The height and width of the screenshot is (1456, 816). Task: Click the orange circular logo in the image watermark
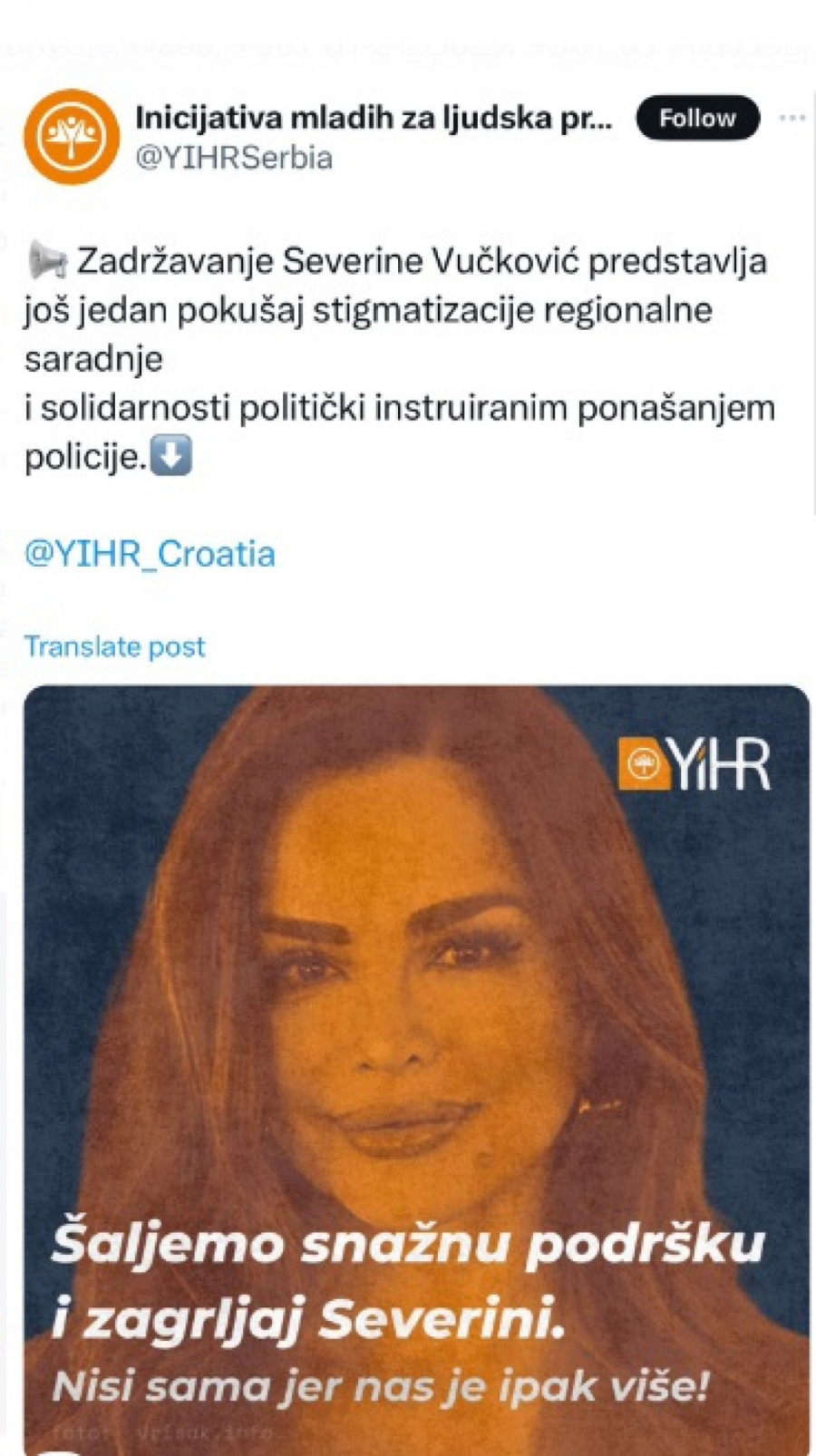click(644, 765)
